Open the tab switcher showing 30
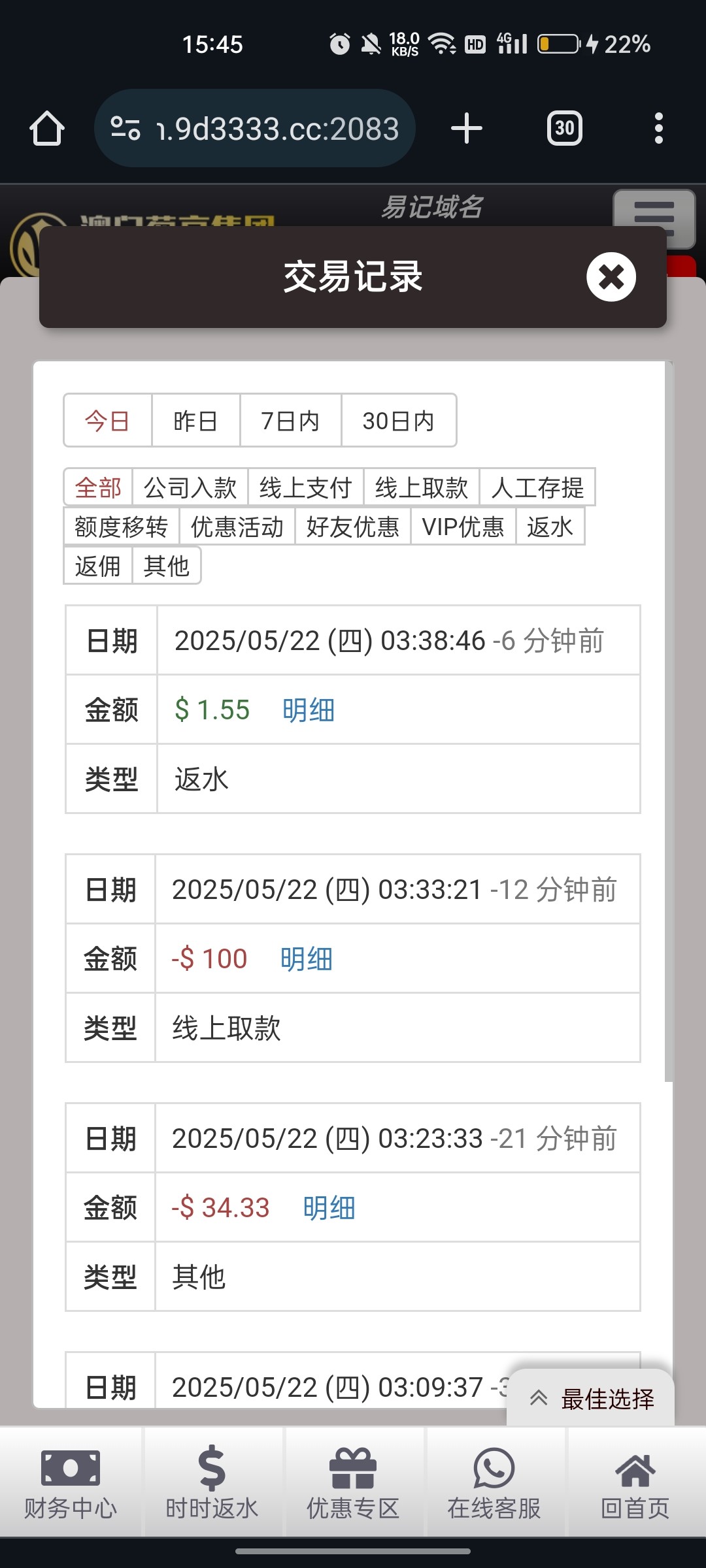 565,128
